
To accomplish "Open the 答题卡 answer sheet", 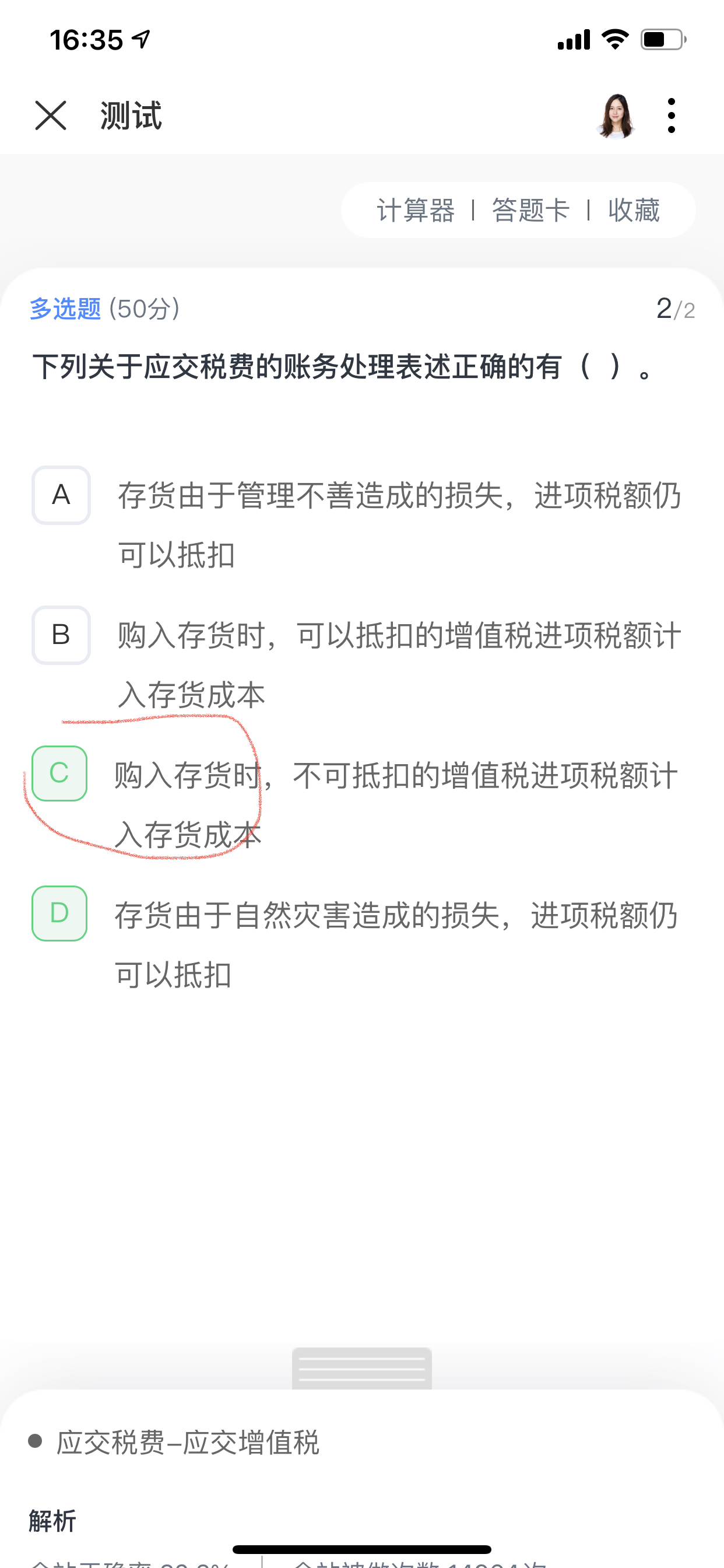I will pos(530,211).
